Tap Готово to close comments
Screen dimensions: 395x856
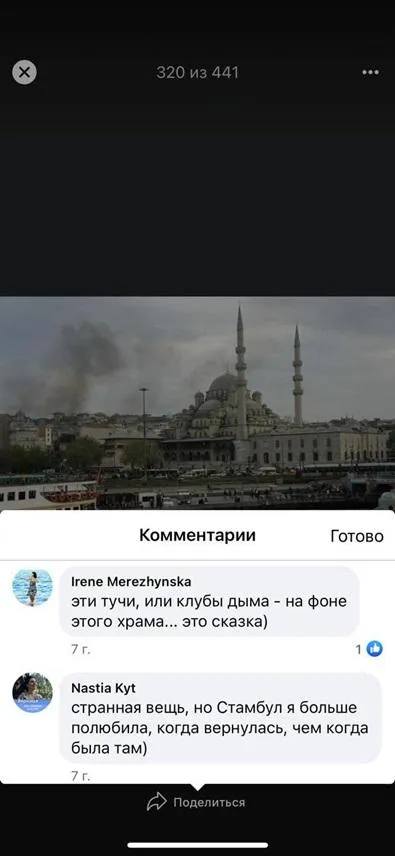[357, 536]
